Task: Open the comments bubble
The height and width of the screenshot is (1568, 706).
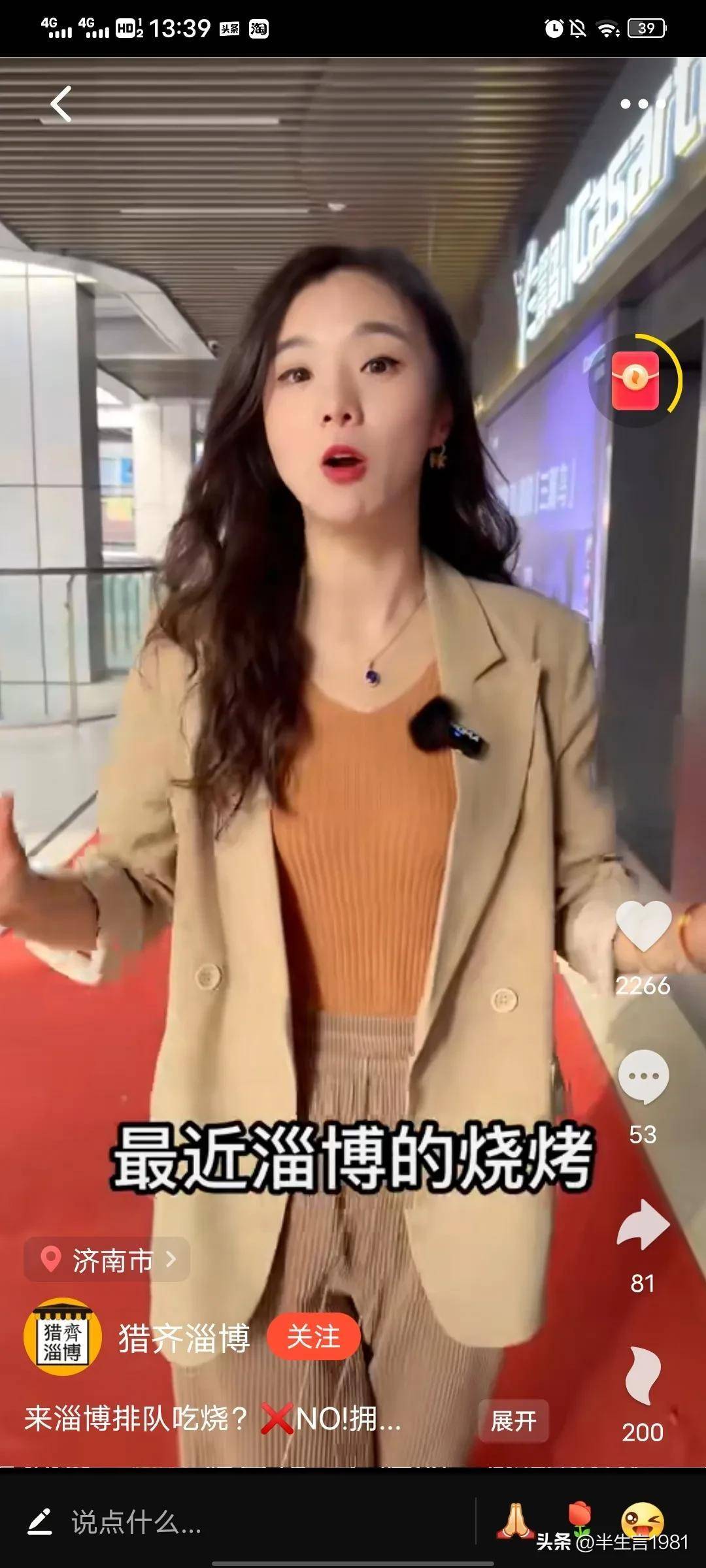Action: [x=643, y=1077]
